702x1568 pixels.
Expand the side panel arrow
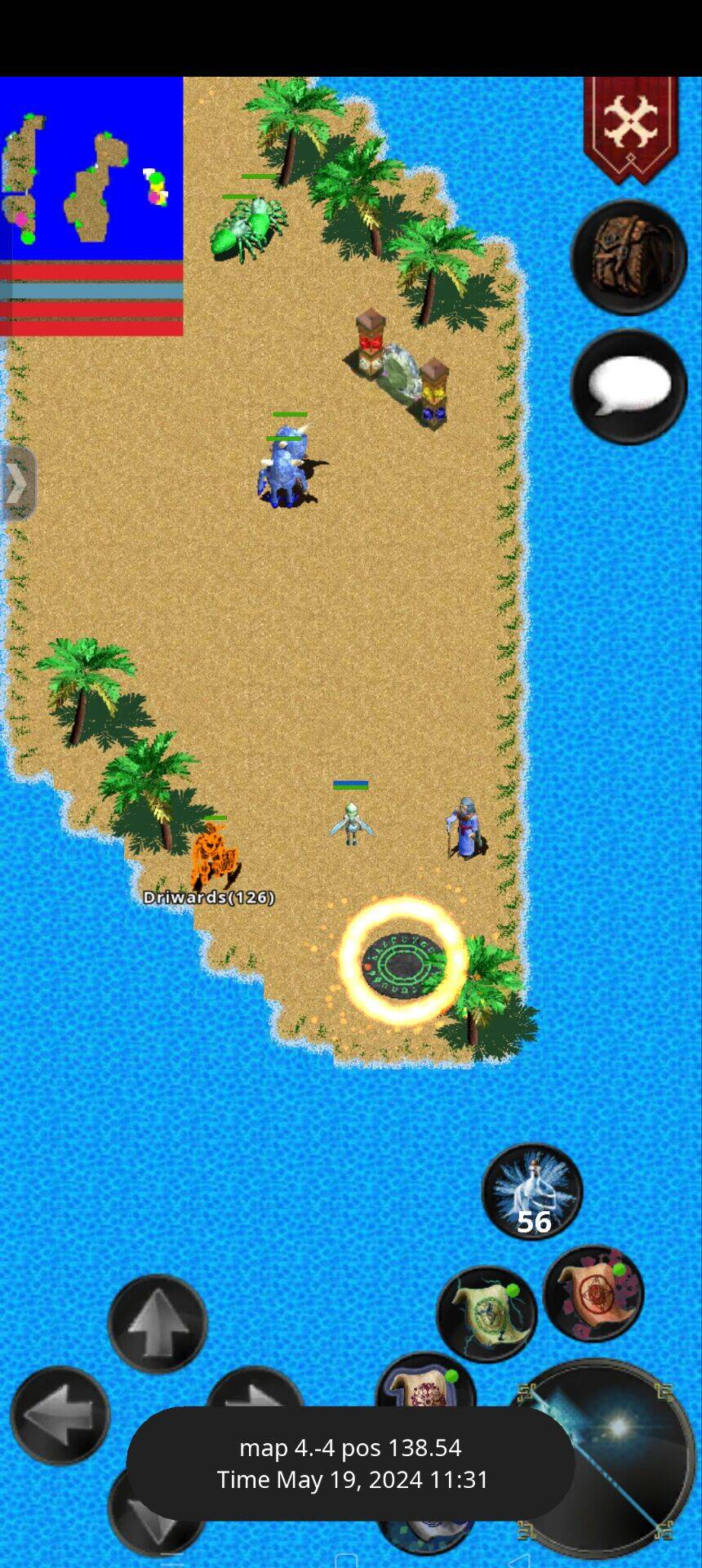[16, 483]
